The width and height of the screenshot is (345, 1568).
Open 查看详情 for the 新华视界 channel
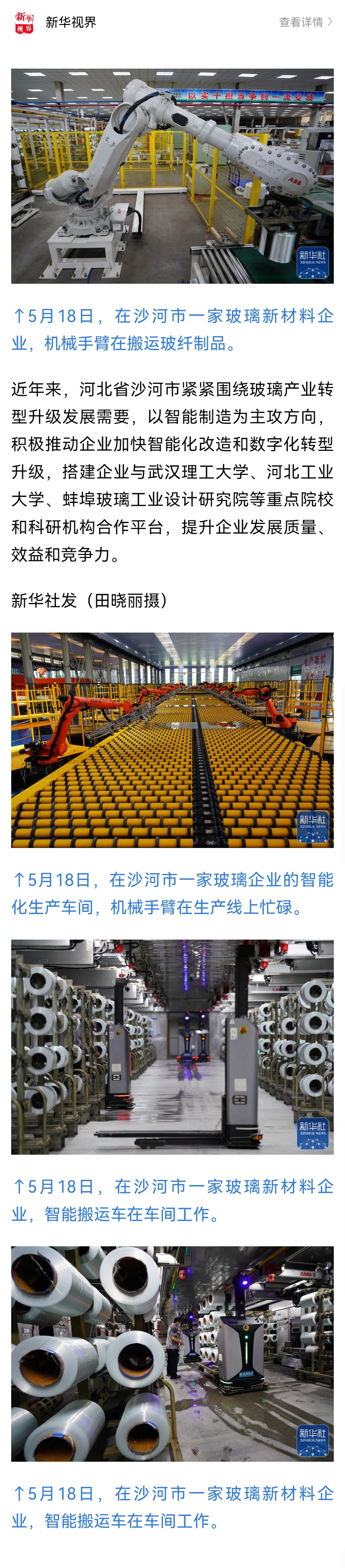click(305, 23)
